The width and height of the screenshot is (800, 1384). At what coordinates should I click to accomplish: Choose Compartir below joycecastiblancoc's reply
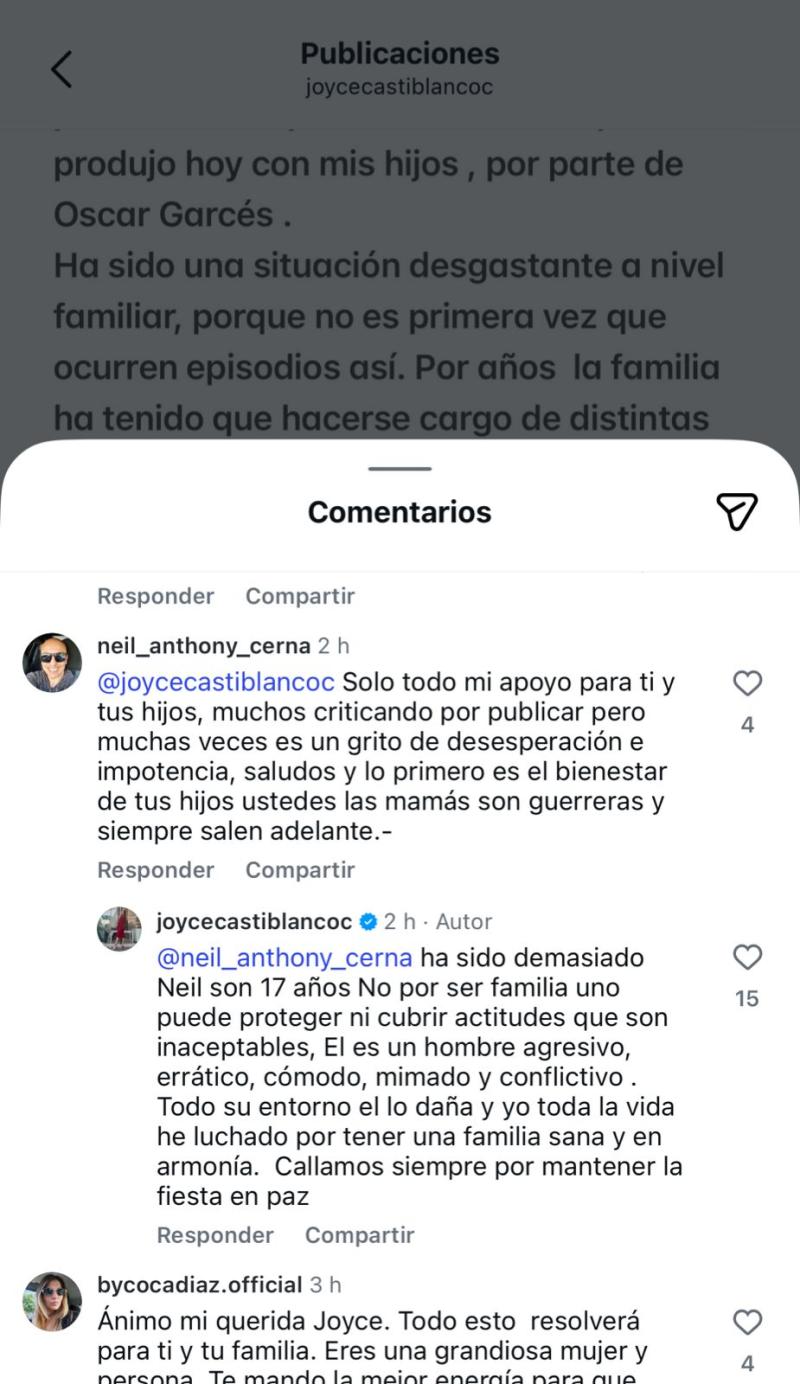[359, 1235]
